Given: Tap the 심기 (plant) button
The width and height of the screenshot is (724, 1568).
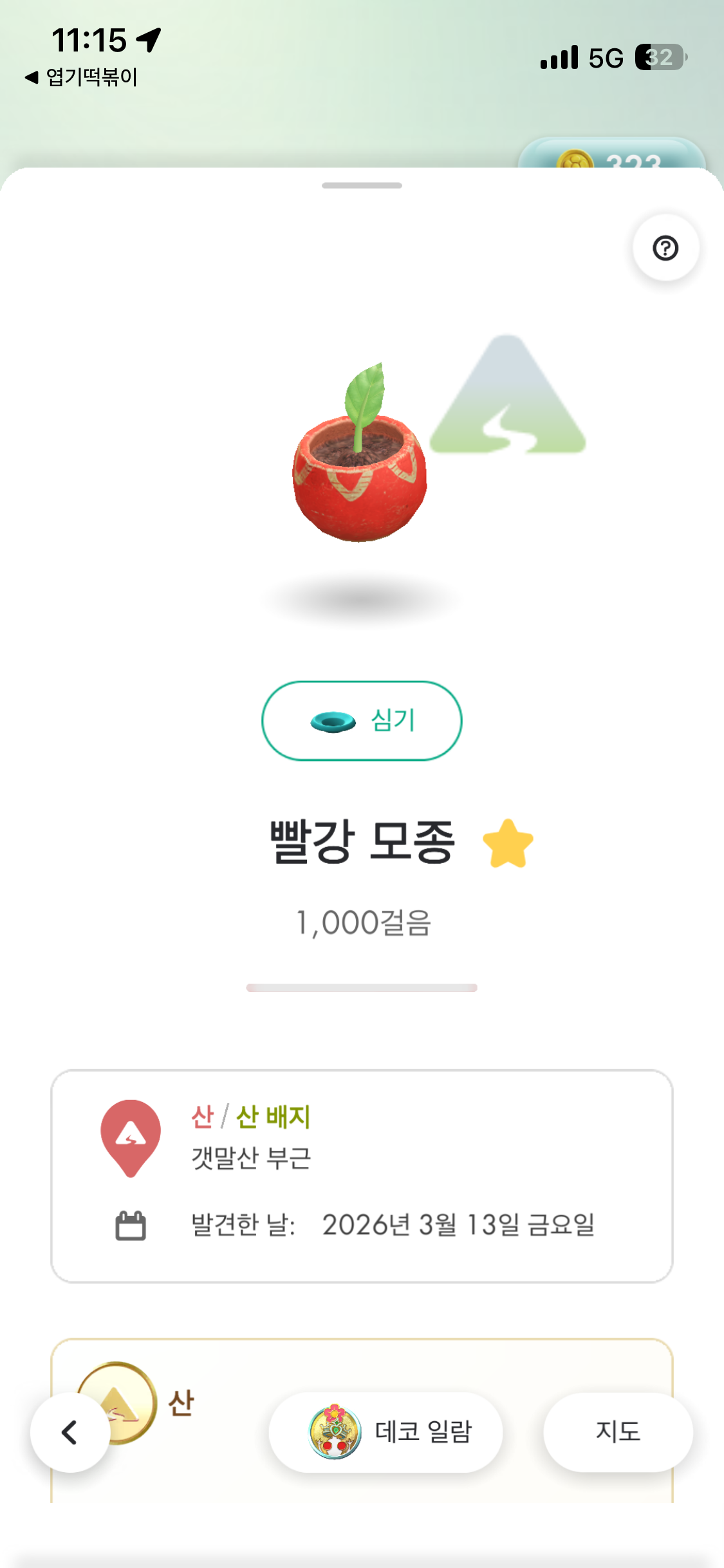Looking at the screenshot, I should coord(362,720).
